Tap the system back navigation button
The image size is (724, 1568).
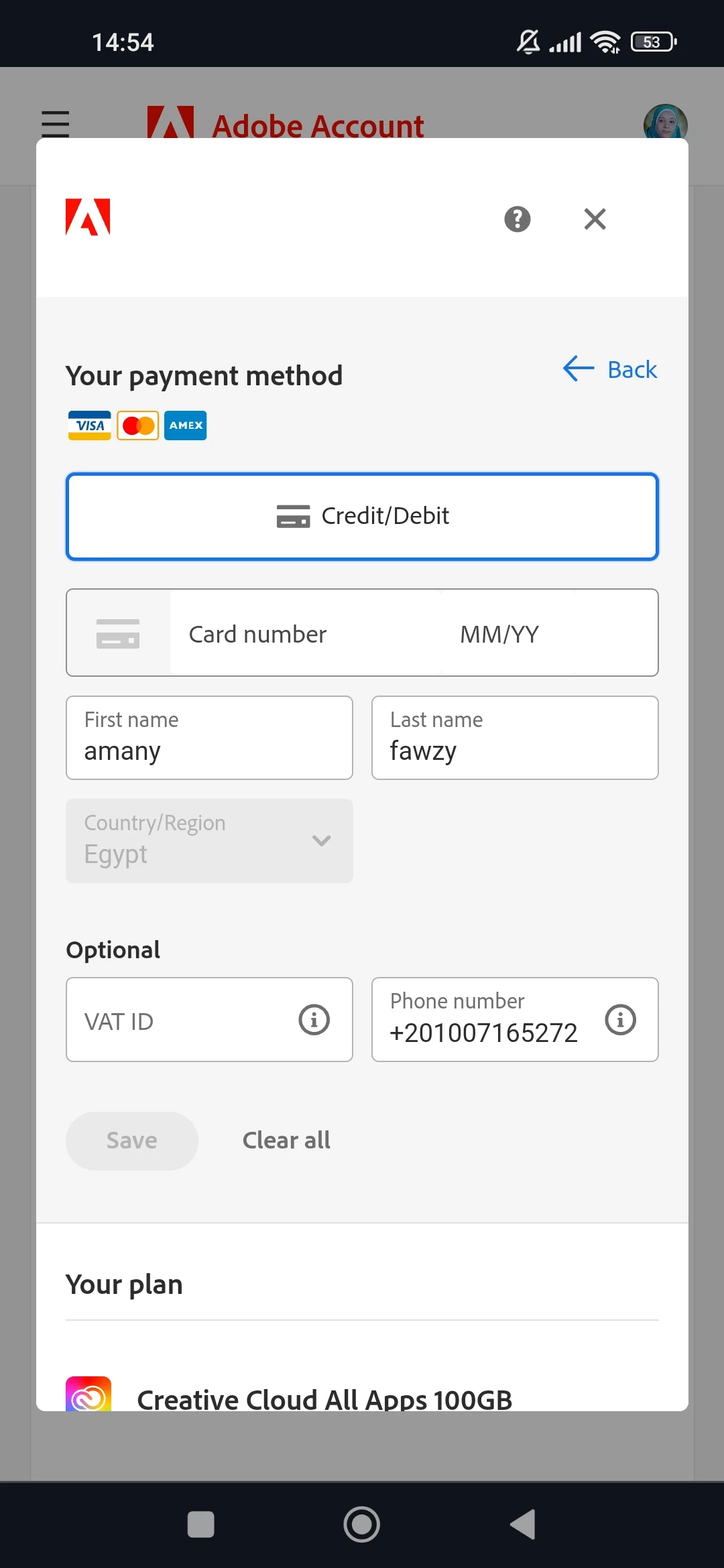click(523, 1524)
